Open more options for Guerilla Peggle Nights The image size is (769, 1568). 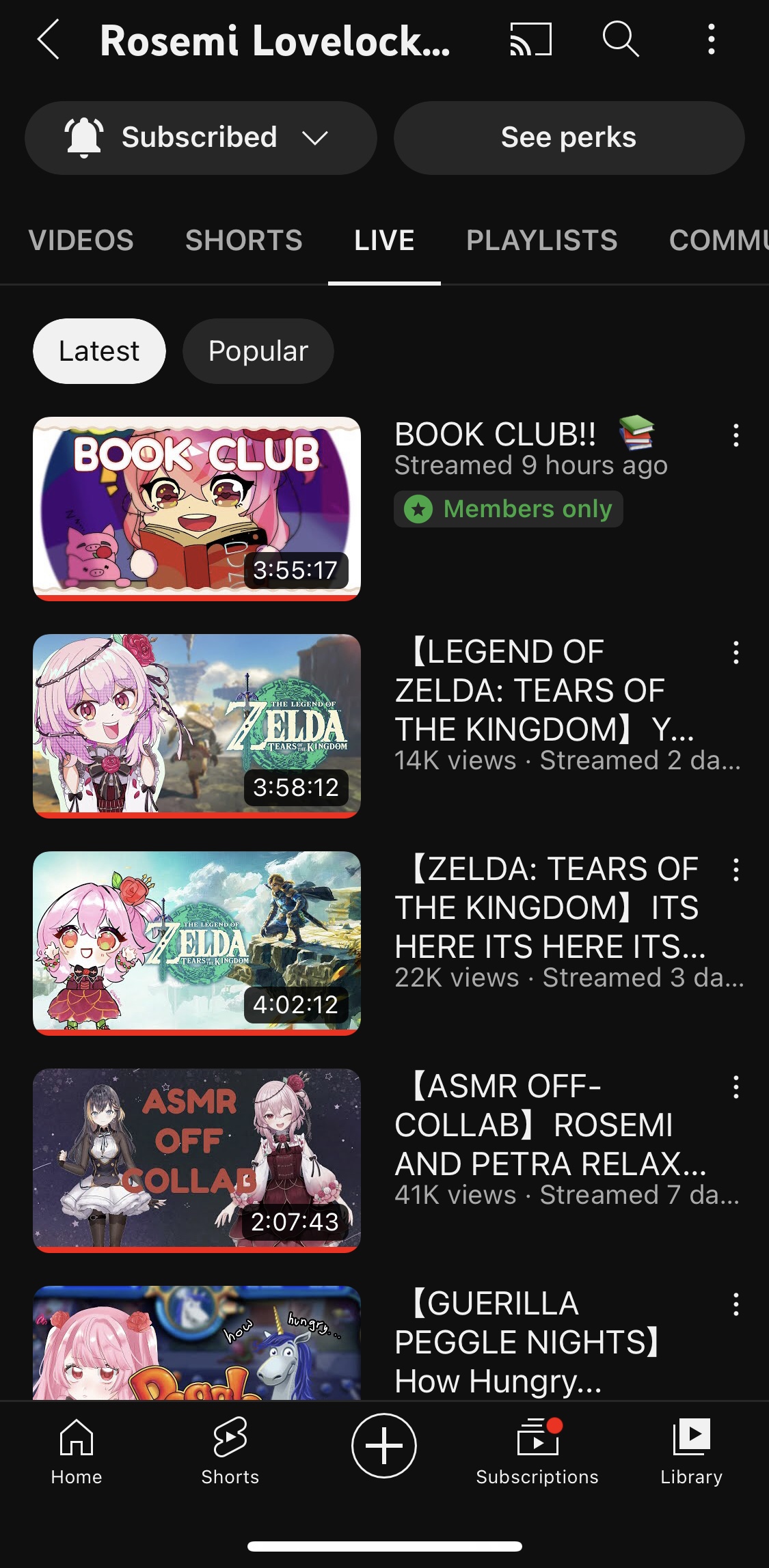coord(736,1304)
